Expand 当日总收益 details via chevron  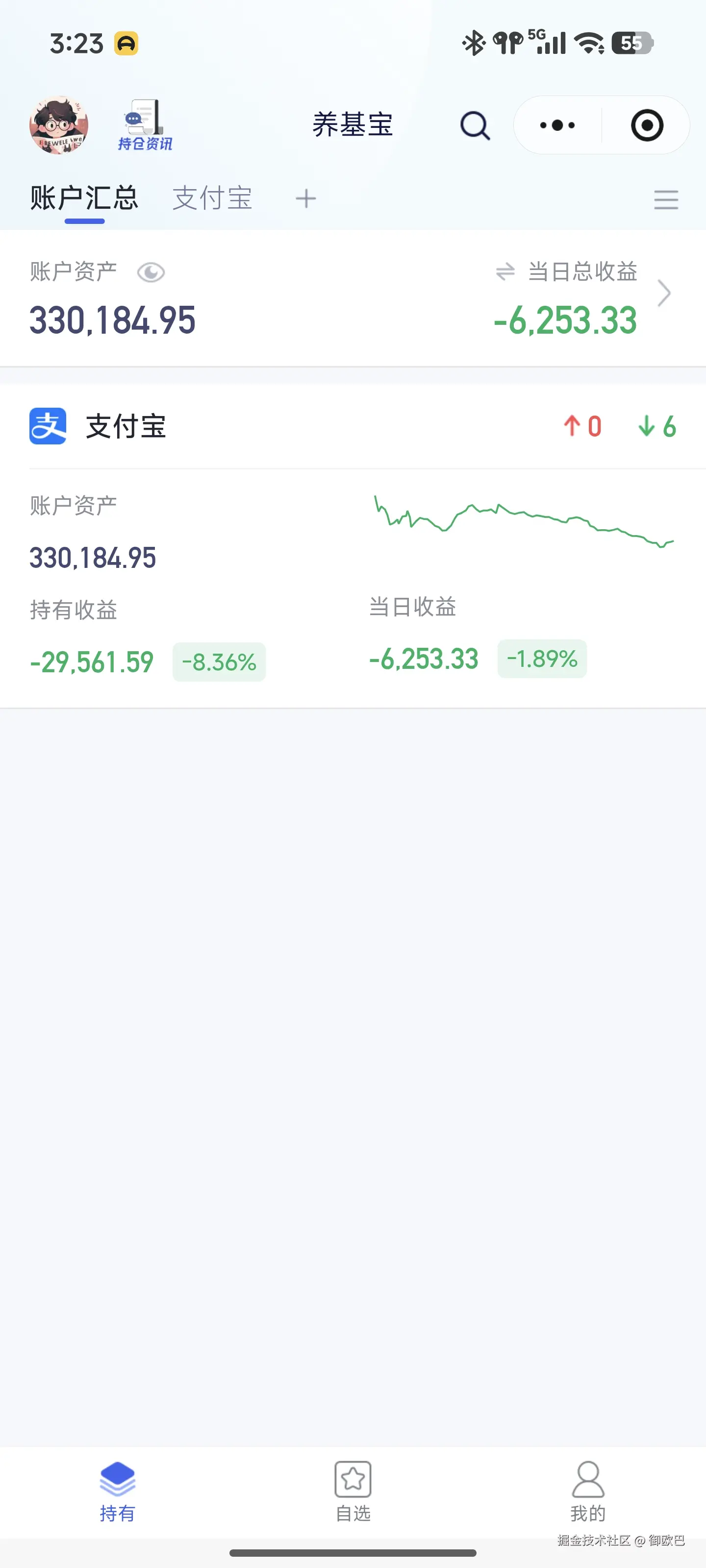pos(664,294)
